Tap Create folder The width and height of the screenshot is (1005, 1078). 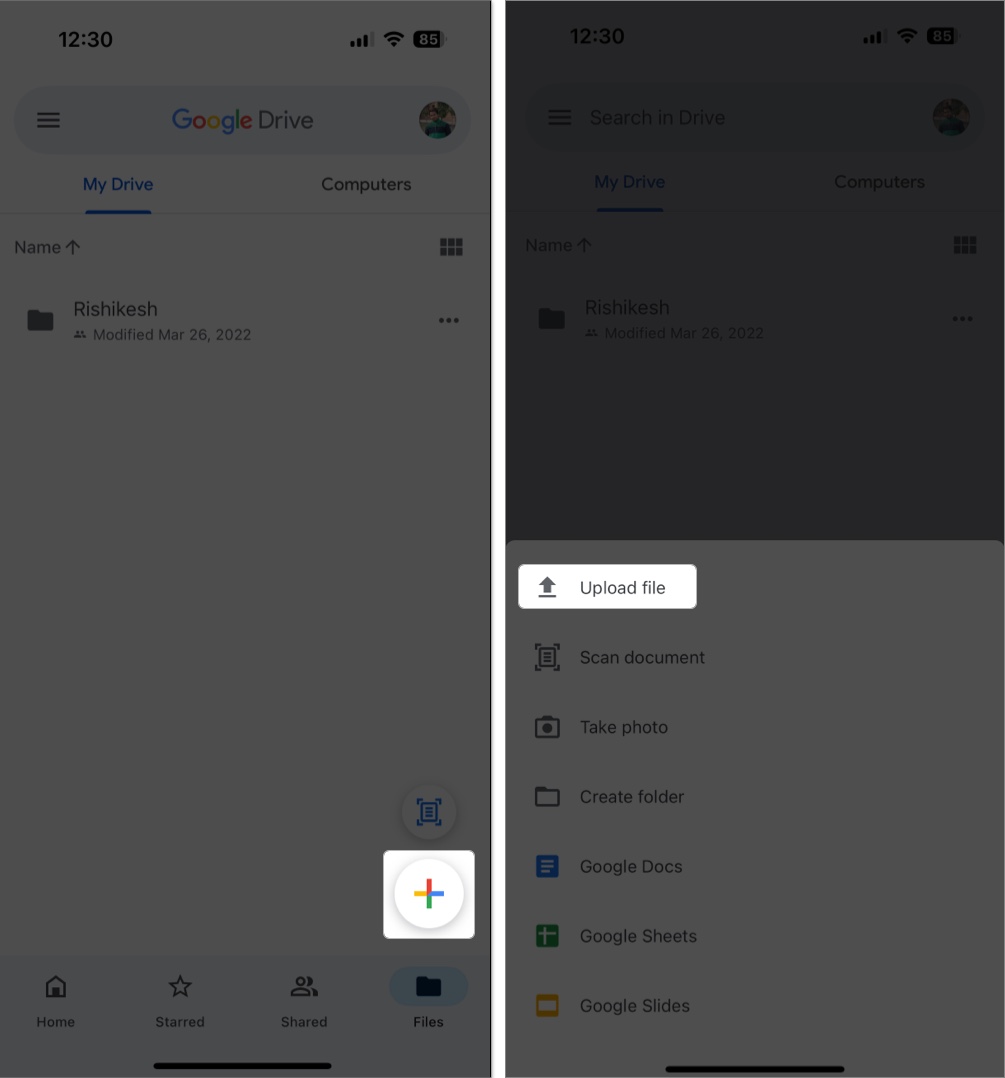click(x=631, y=797)
